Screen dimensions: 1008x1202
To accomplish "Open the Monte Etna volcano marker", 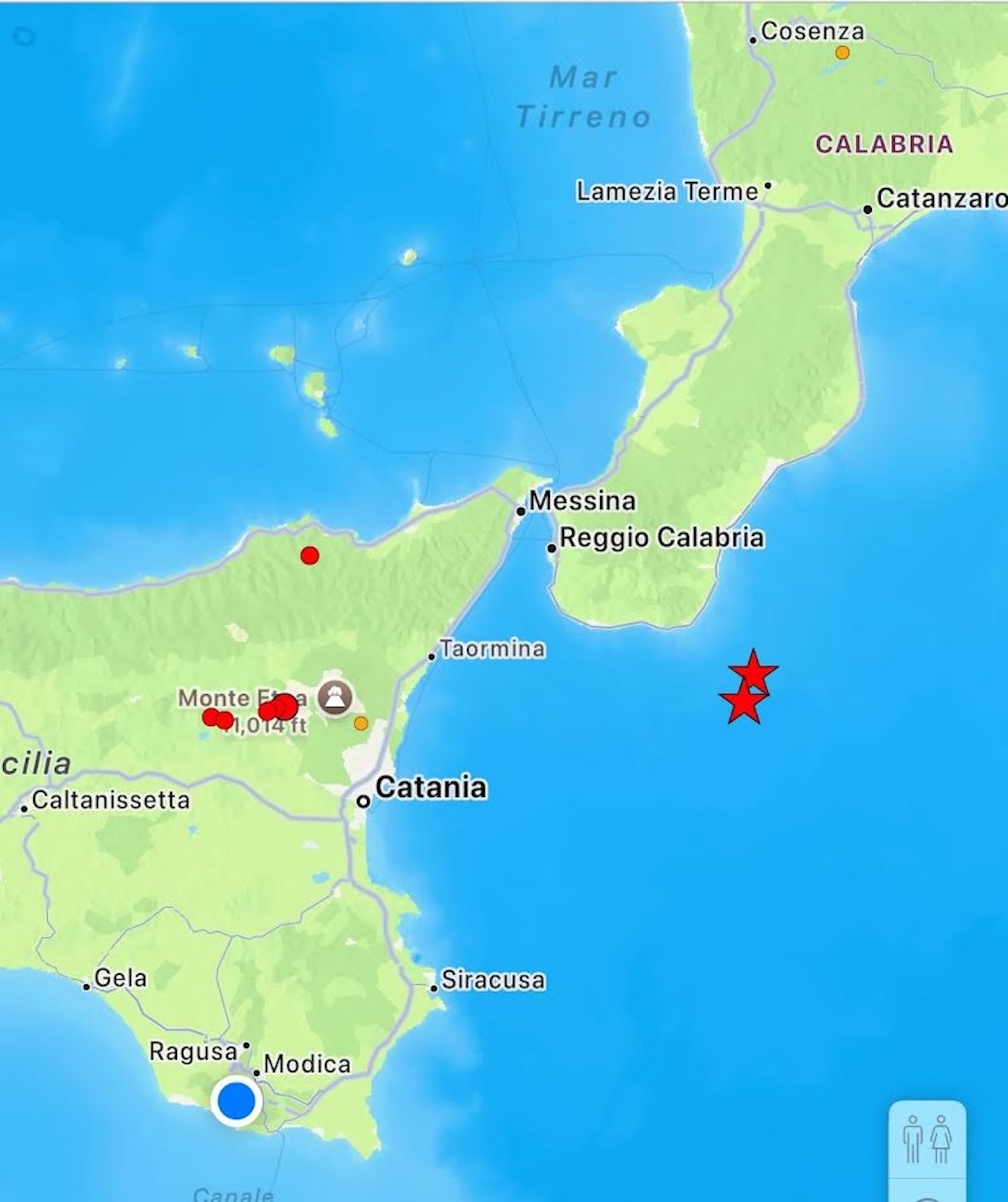I will pyautogui.click(x=335, y=697).
